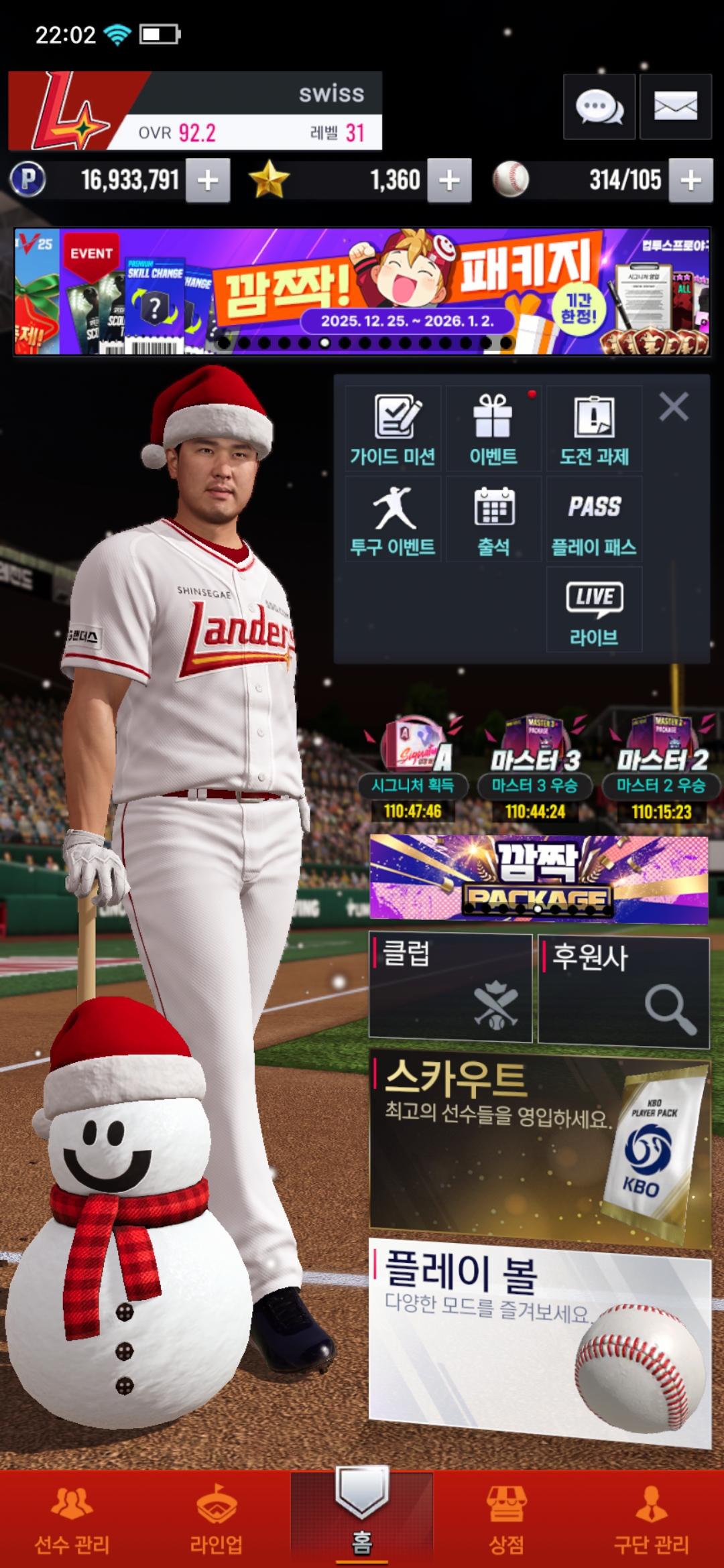Open the 이벤트 gift menu

click(493, 429)
